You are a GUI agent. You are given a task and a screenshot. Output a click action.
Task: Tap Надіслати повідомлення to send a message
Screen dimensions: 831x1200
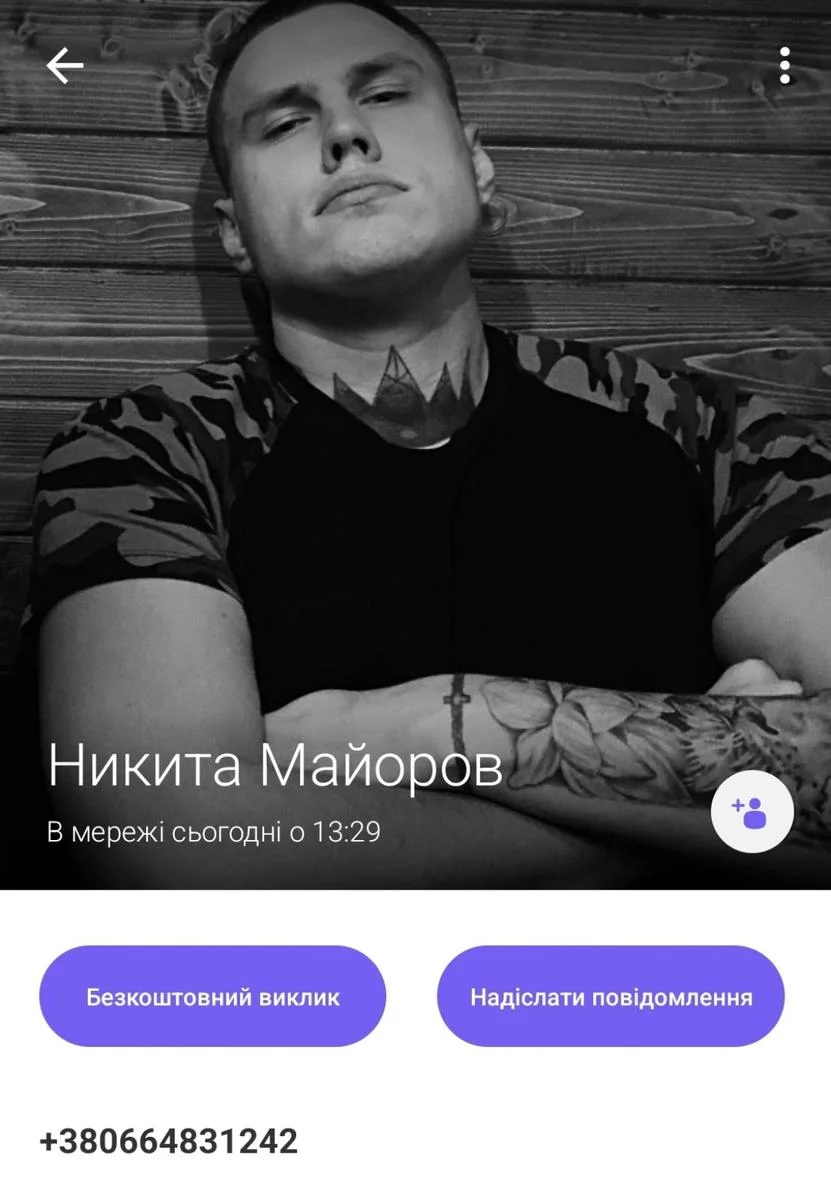611,997
